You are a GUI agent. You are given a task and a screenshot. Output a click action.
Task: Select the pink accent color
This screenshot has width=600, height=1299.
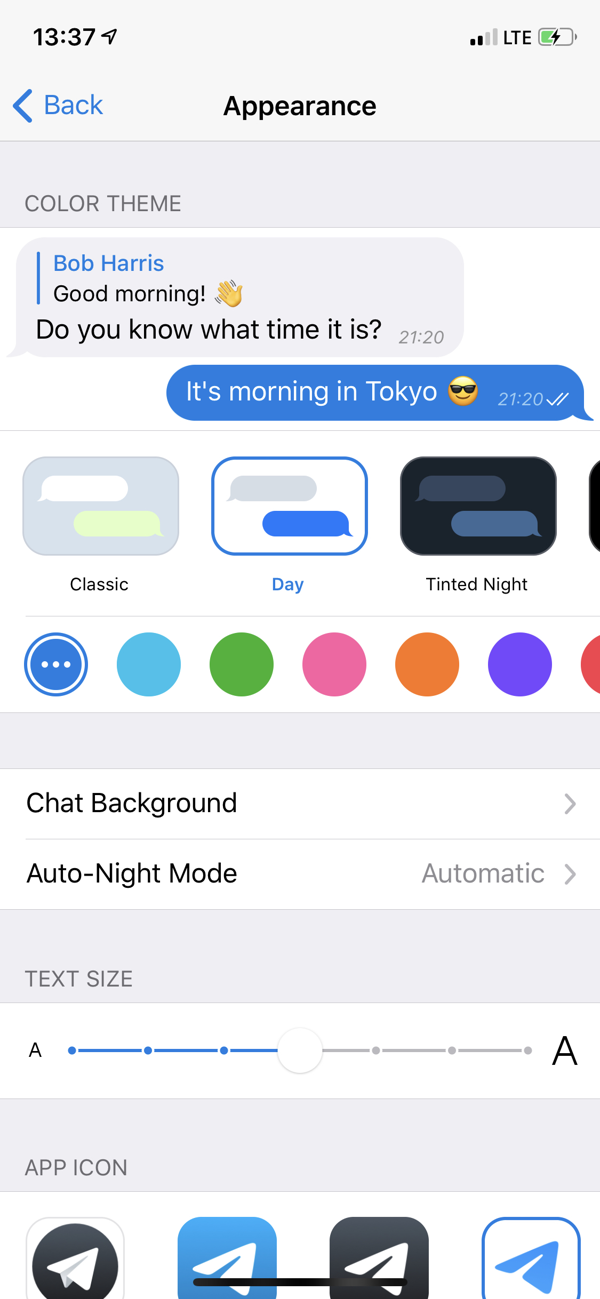334,664
